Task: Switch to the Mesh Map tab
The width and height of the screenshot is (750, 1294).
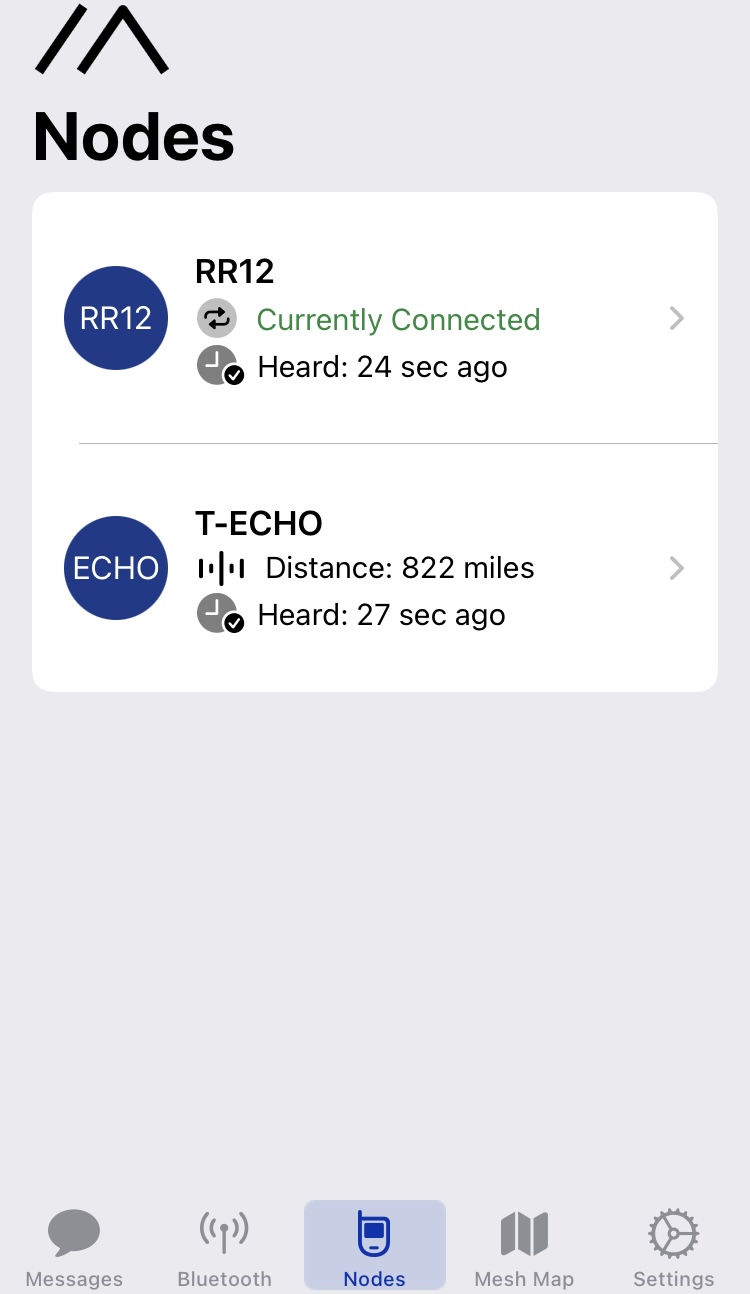Action: click(x=524, y=1244)
